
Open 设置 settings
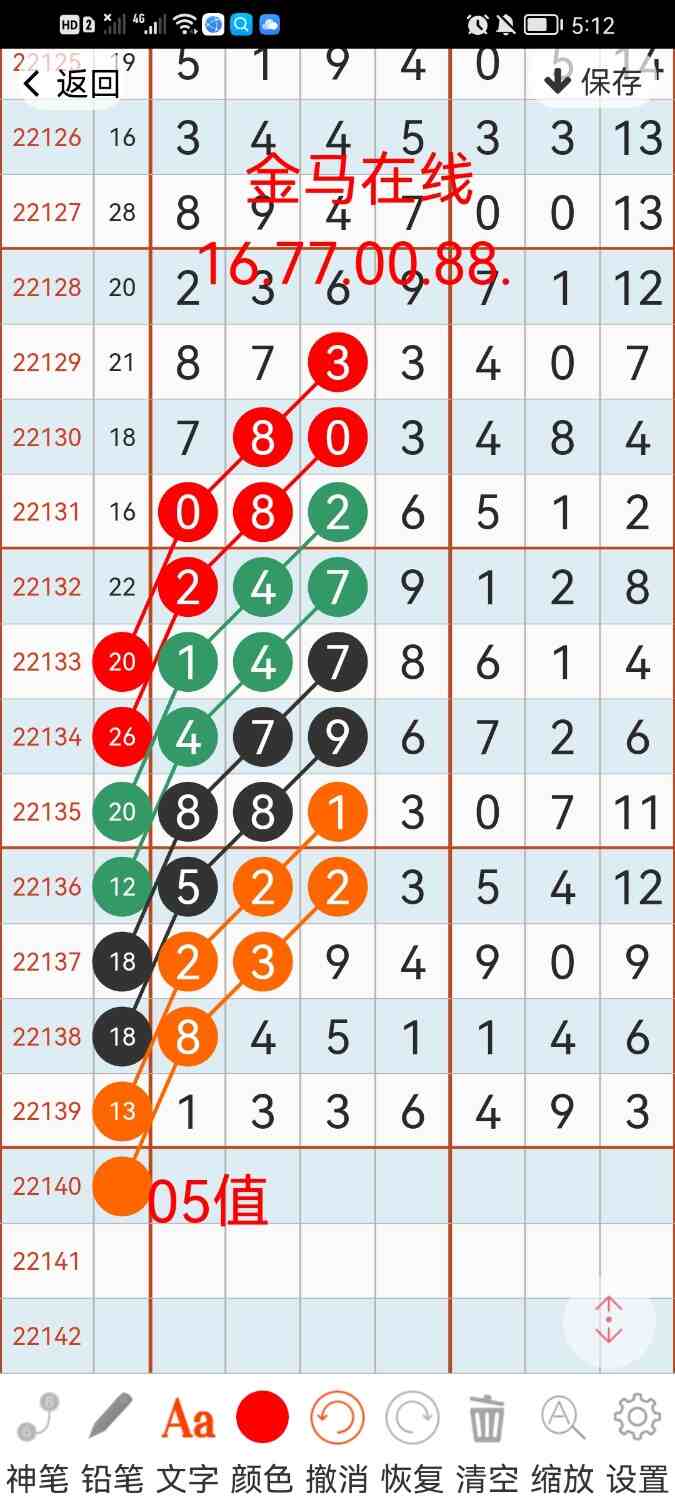(637, 1438)
